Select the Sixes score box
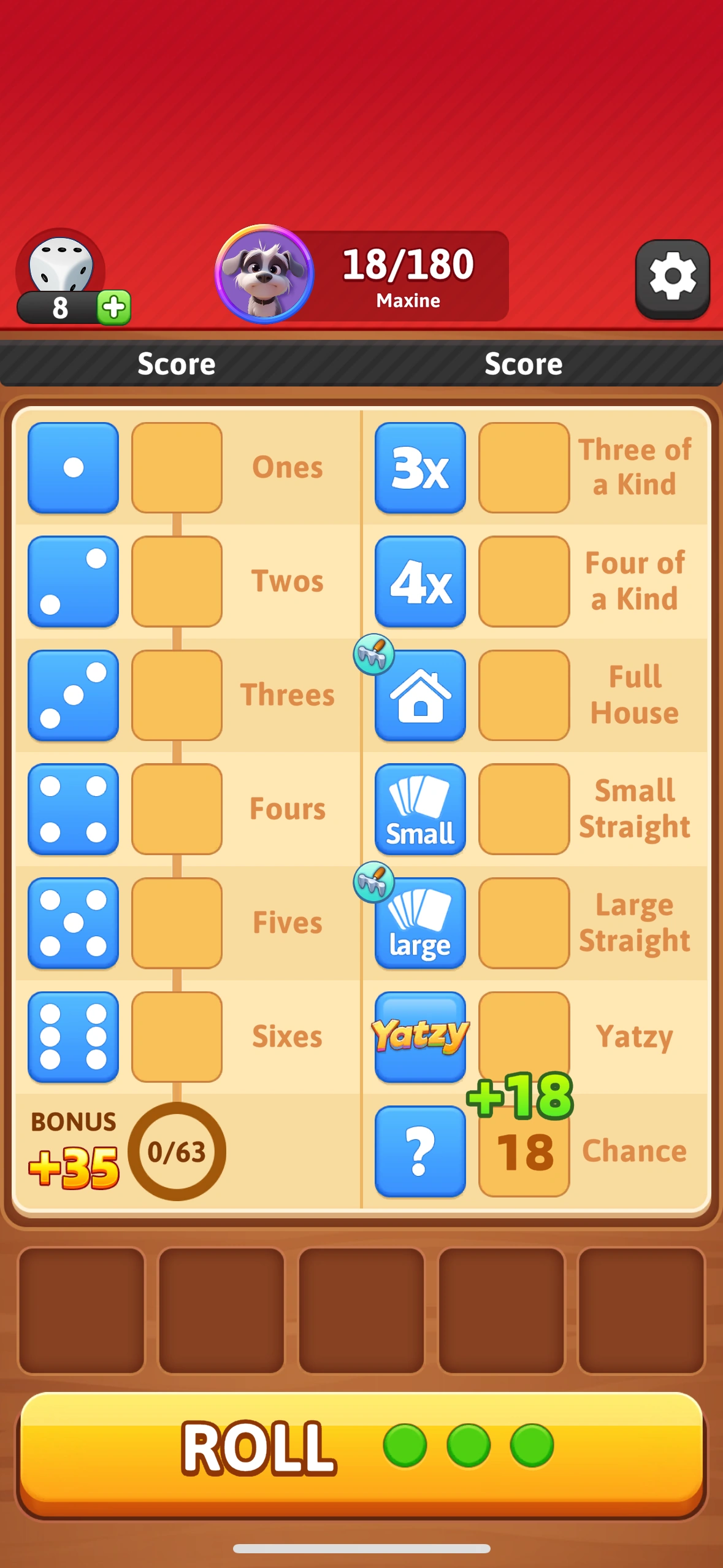Image resolution: width=723 pixels, height=1568 pixels. (177, 1036)
